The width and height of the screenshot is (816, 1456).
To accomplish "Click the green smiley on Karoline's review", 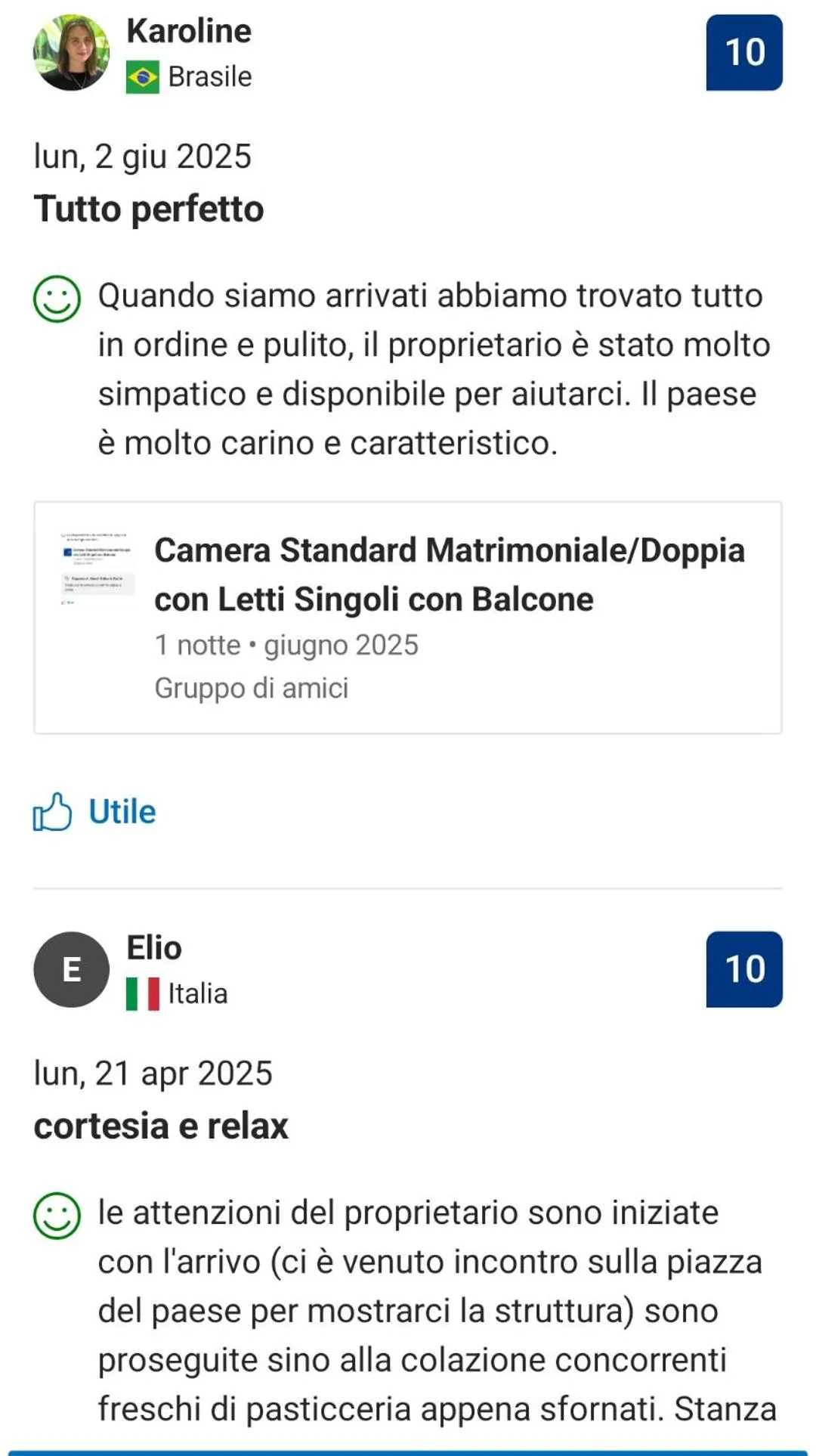I will pos(54,299).
